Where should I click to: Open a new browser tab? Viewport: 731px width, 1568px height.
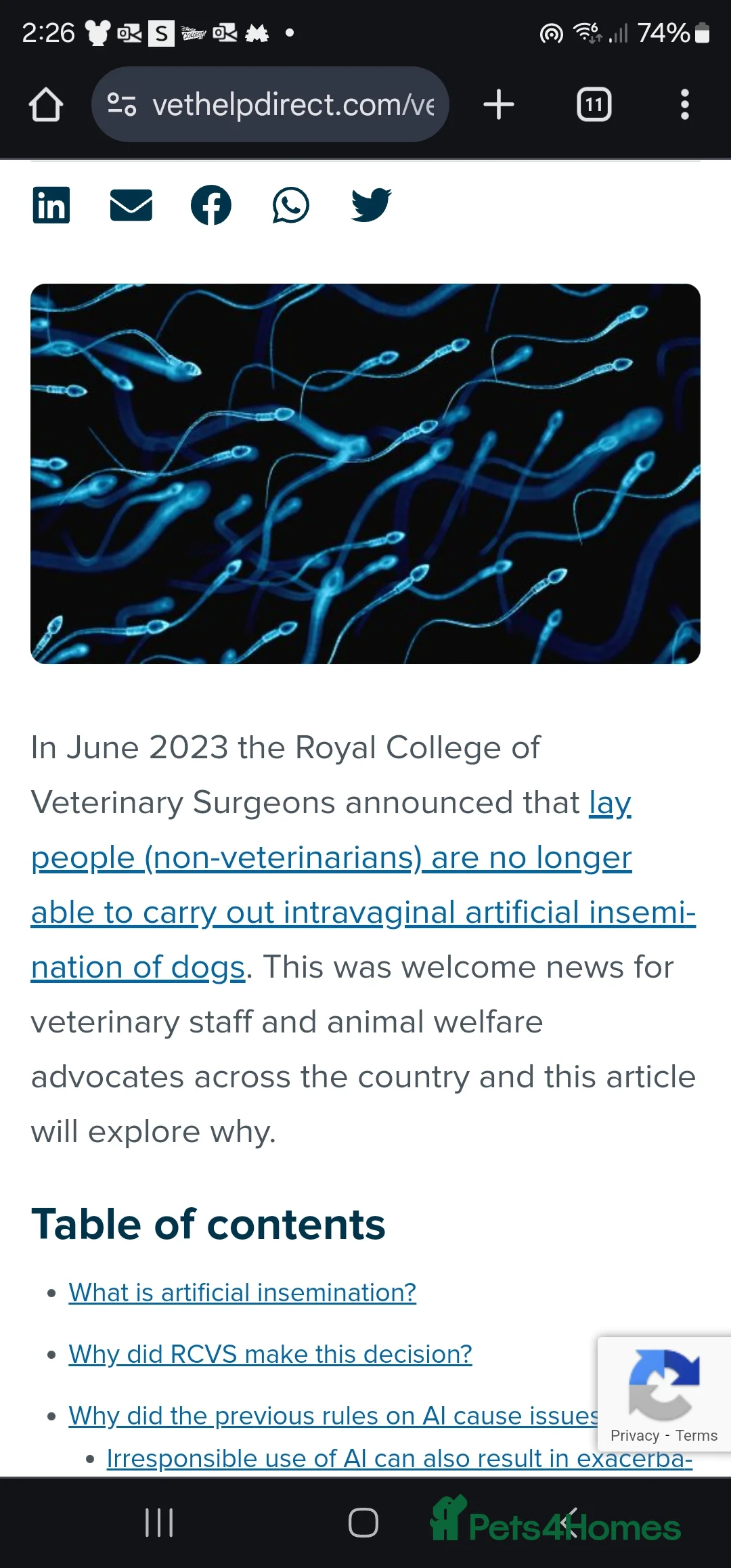click(x=499, y=105)
